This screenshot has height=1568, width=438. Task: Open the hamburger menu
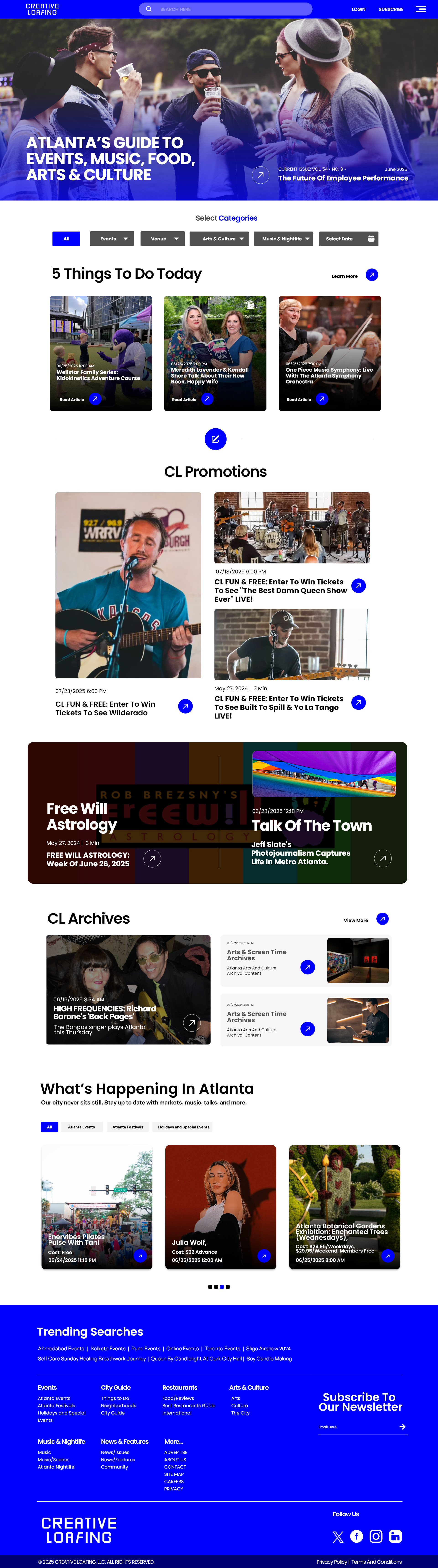pos(420,9)
